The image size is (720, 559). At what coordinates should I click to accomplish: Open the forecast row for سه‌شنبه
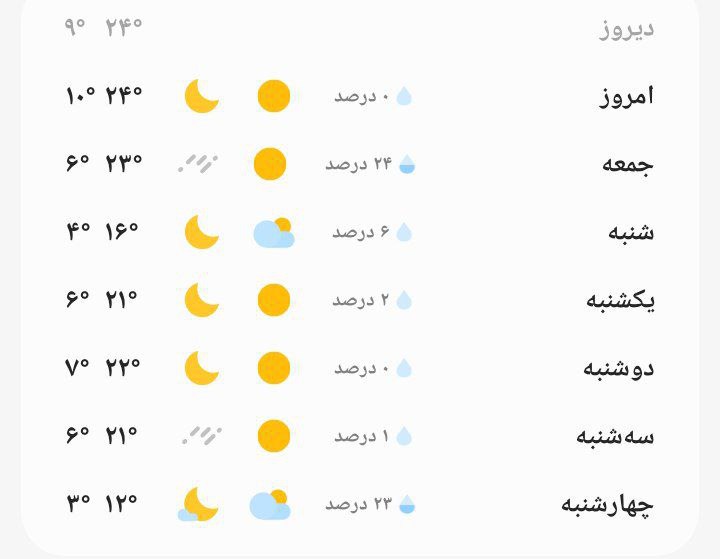pos(614,436)
